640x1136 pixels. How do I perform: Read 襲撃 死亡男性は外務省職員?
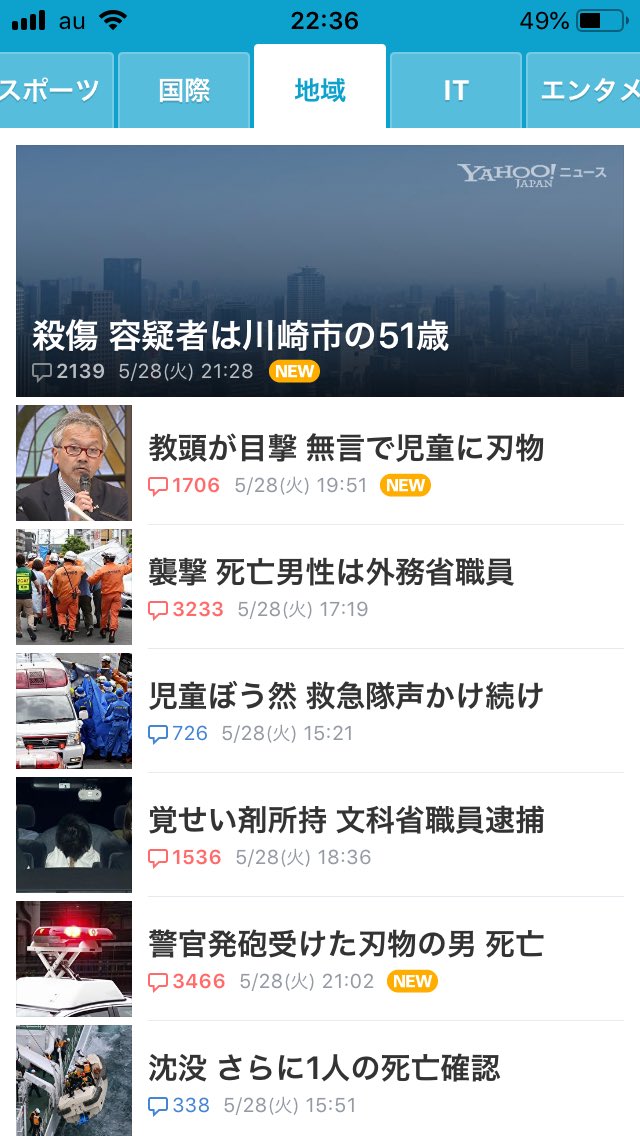point(320,587)
